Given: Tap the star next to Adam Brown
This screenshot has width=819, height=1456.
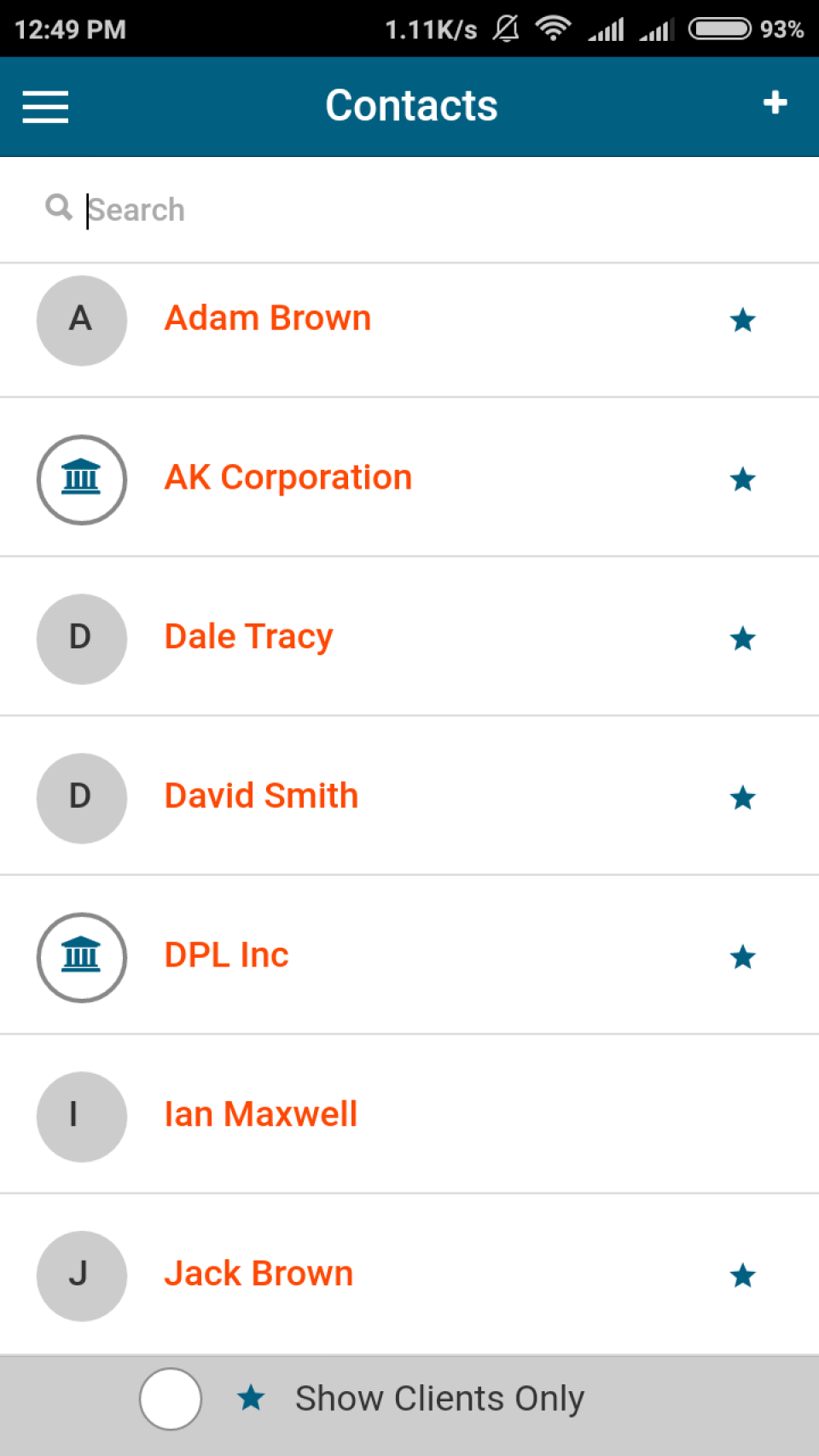Looking at the screenshot, I should click(743, 321).
